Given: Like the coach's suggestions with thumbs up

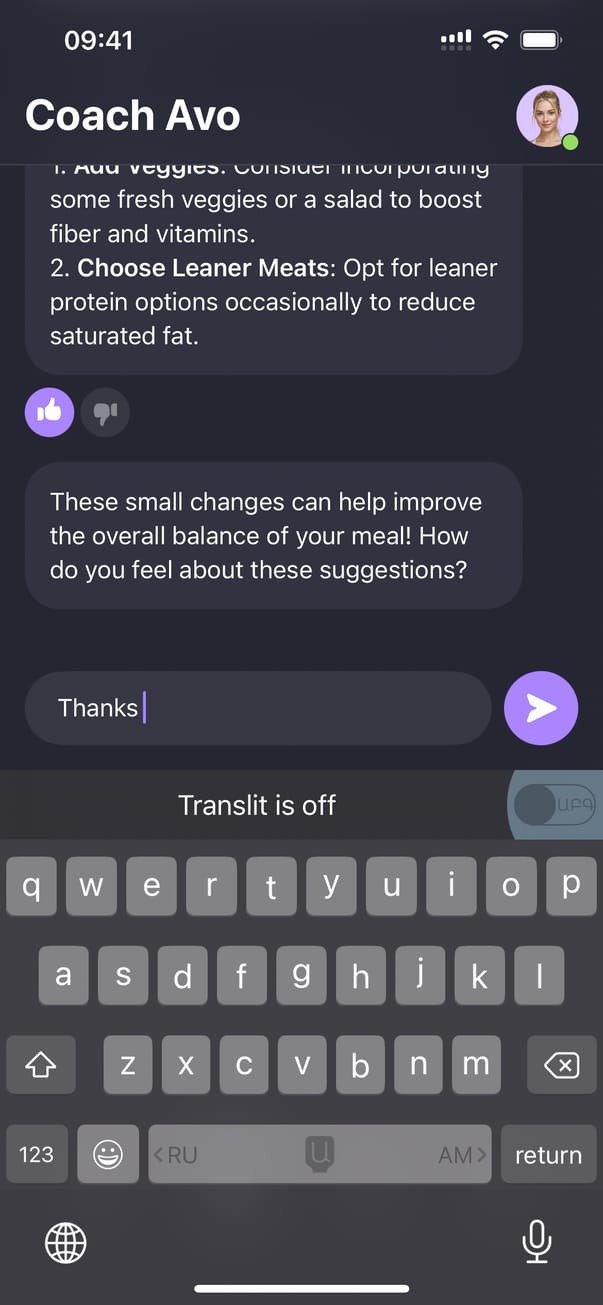Looking at the screenshot, I should (x=49, y=412).
